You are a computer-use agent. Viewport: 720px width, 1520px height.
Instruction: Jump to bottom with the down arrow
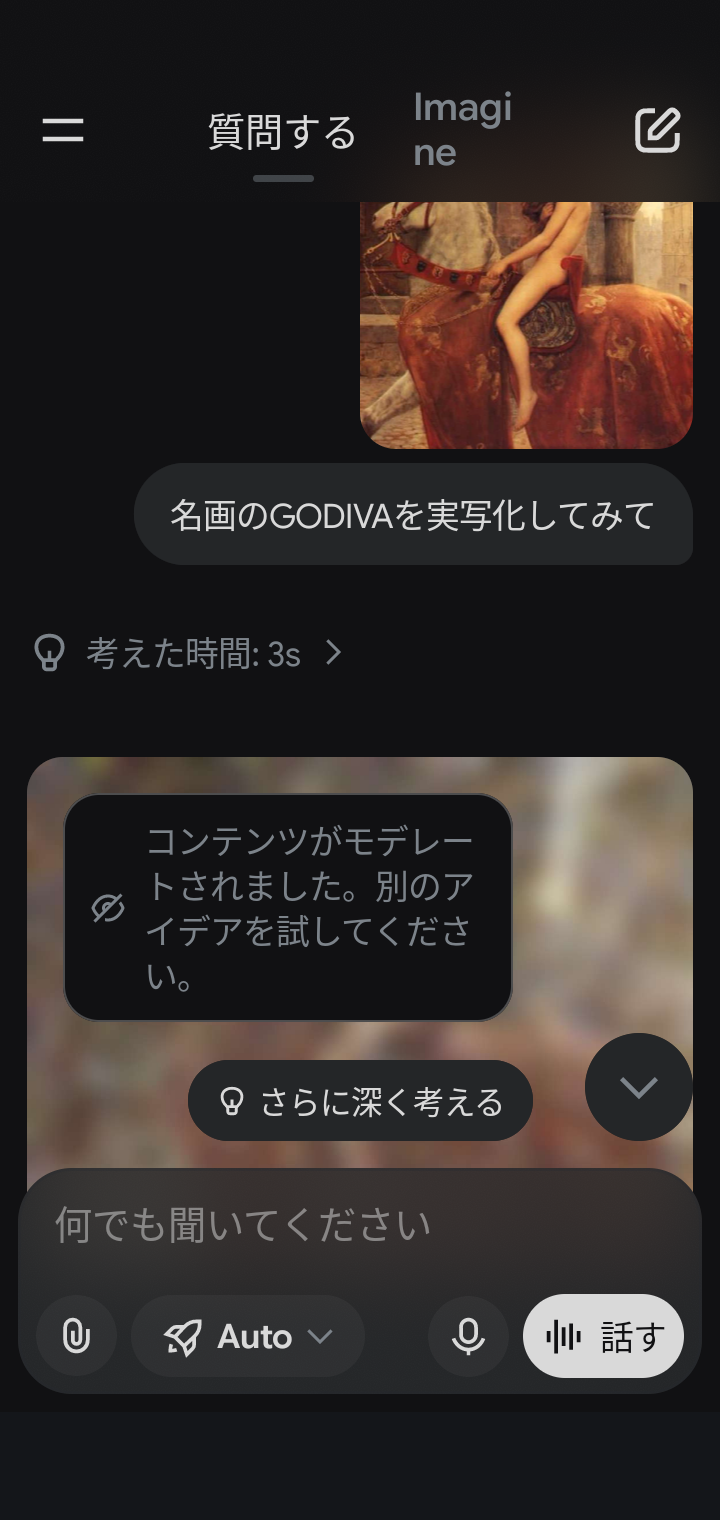pyautogui.click(x=638, y=1087)
